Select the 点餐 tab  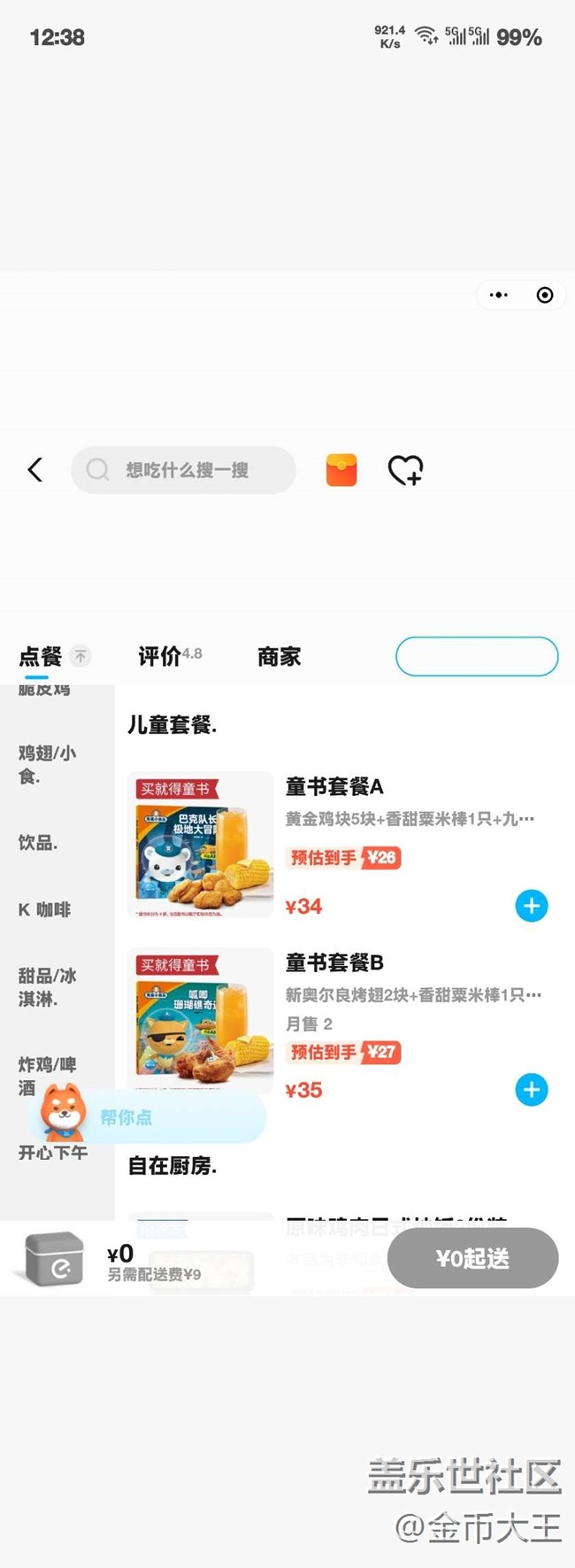[40, 656]
